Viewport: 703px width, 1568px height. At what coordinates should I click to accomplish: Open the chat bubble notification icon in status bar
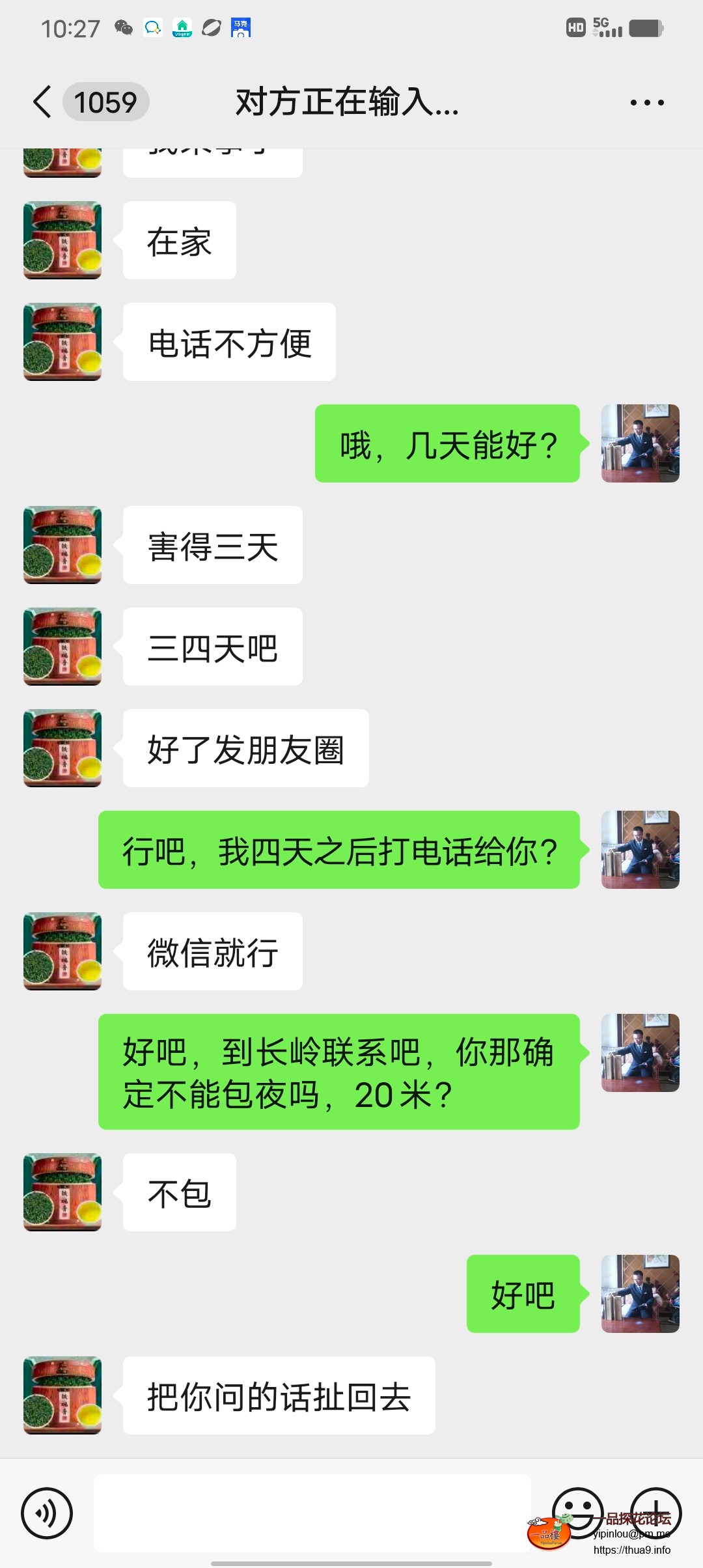coord(152,29)
